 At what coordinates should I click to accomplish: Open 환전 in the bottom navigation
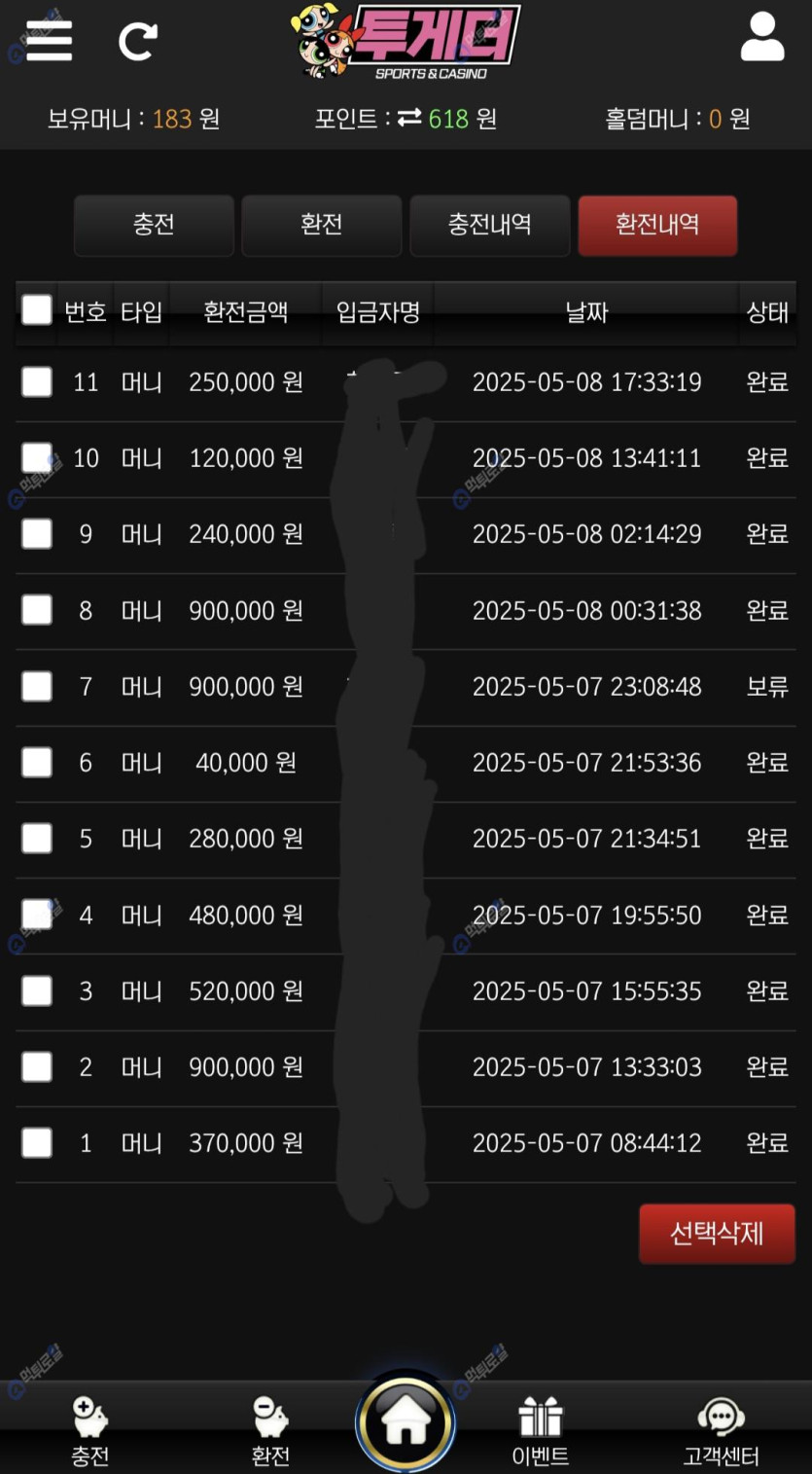(270, 1430)
